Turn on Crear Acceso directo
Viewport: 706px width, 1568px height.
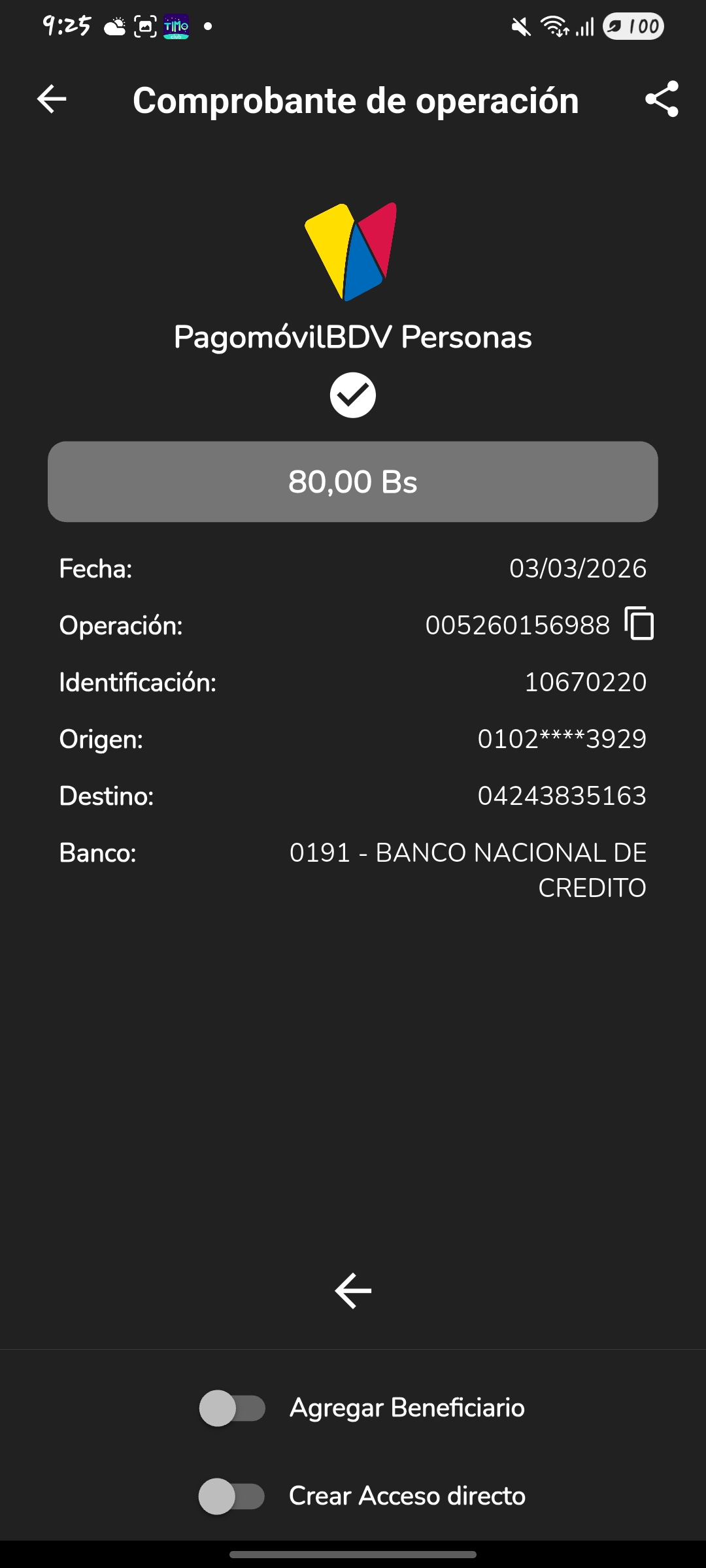click(x=232, y=1496)
